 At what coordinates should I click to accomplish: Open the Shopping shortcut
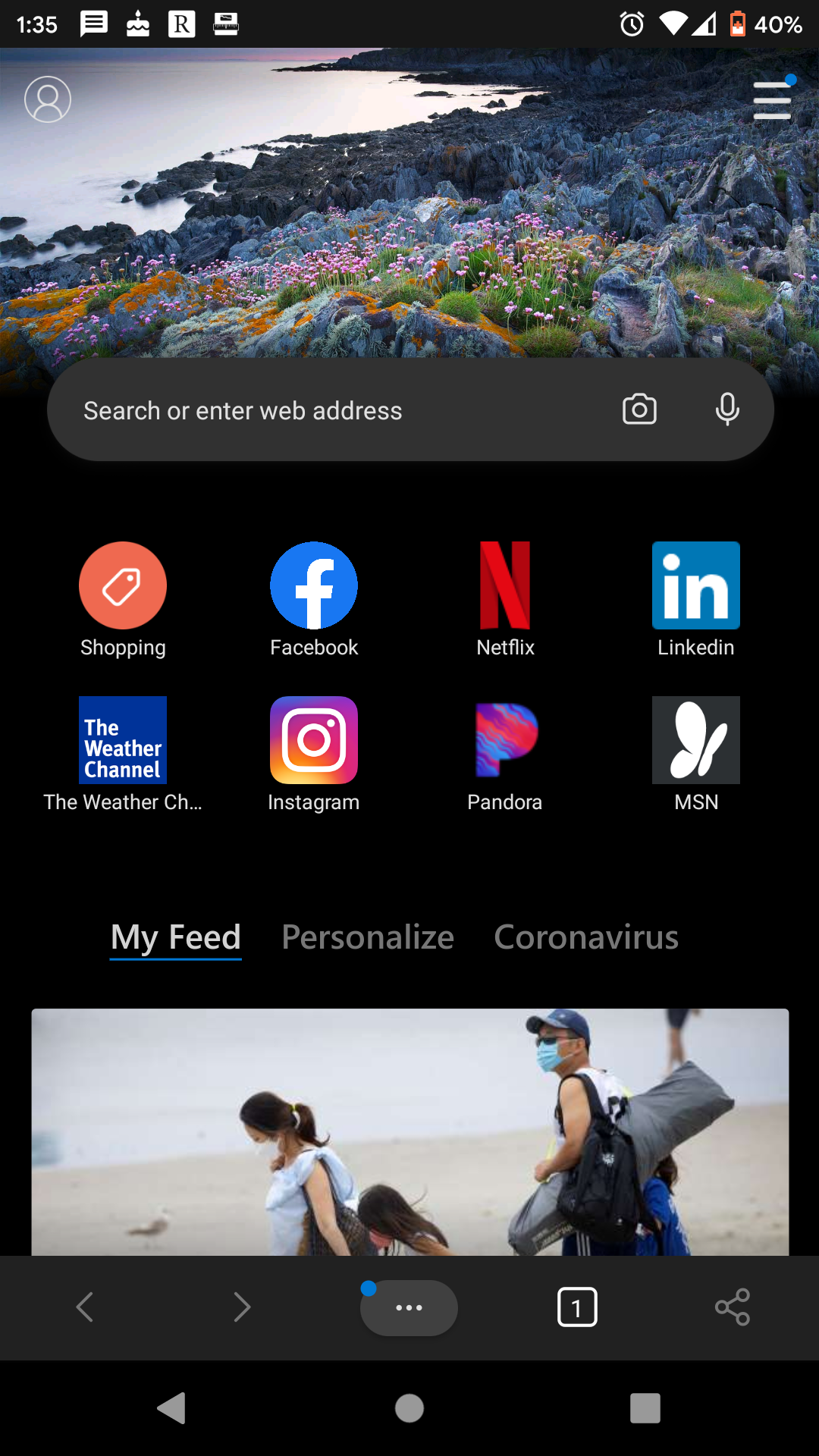tap(123, 585)
